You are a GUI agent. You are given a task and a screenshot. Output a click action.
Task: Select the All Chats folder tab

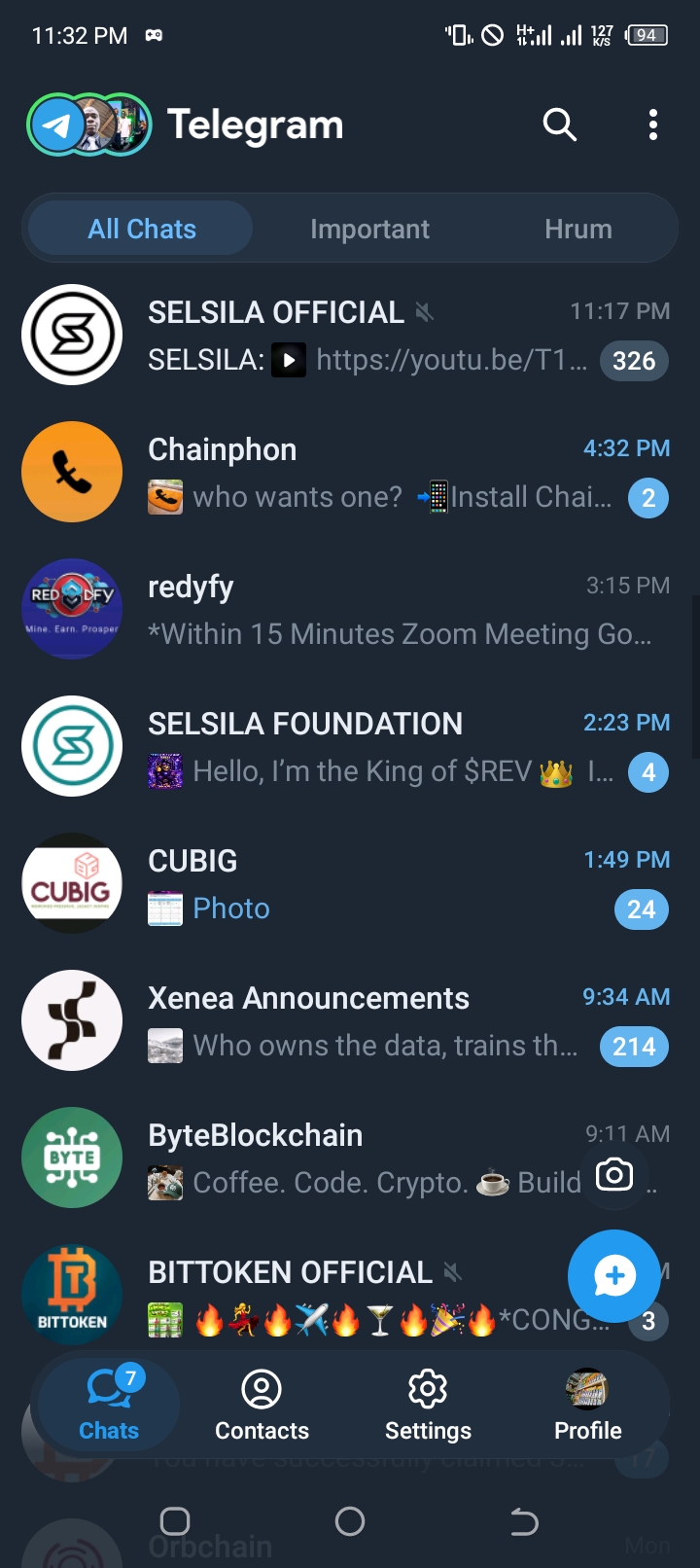coord(142,230)
